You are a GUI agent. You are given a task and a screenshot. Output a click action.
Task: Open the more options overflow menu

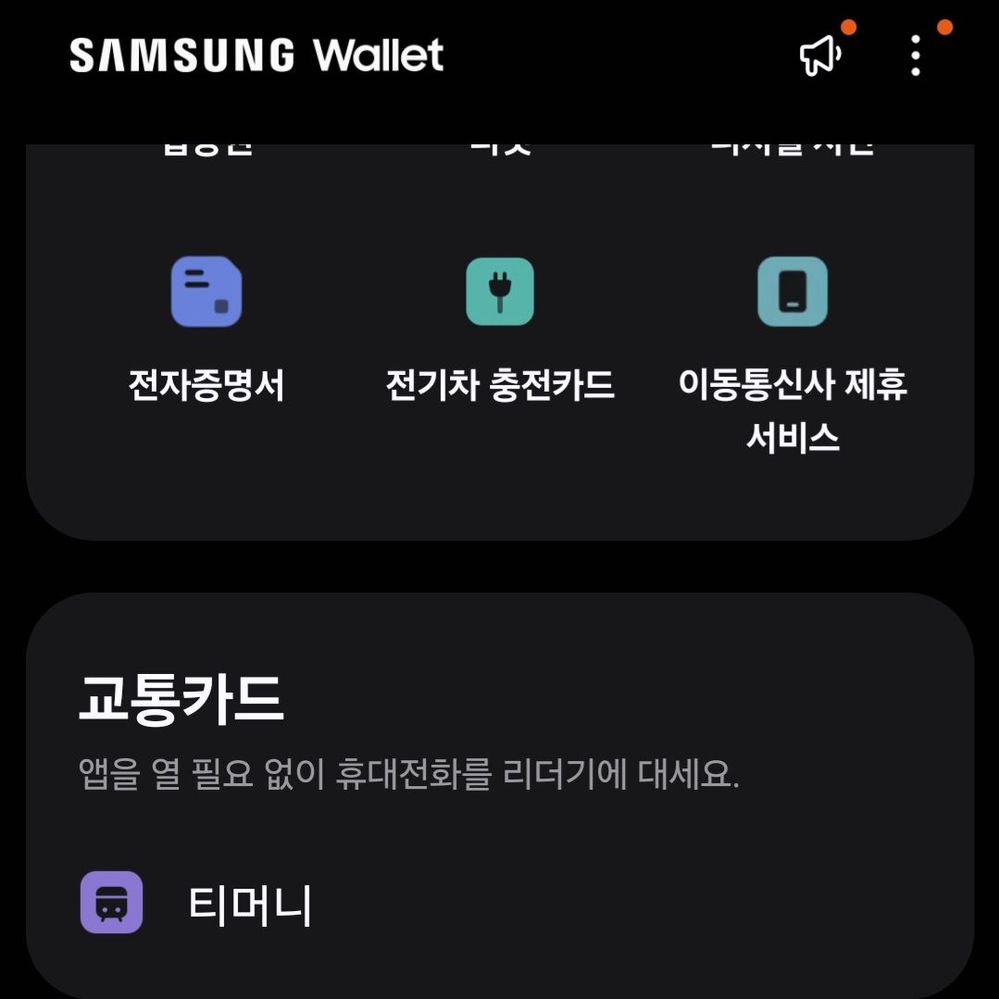tap(916, 56)
